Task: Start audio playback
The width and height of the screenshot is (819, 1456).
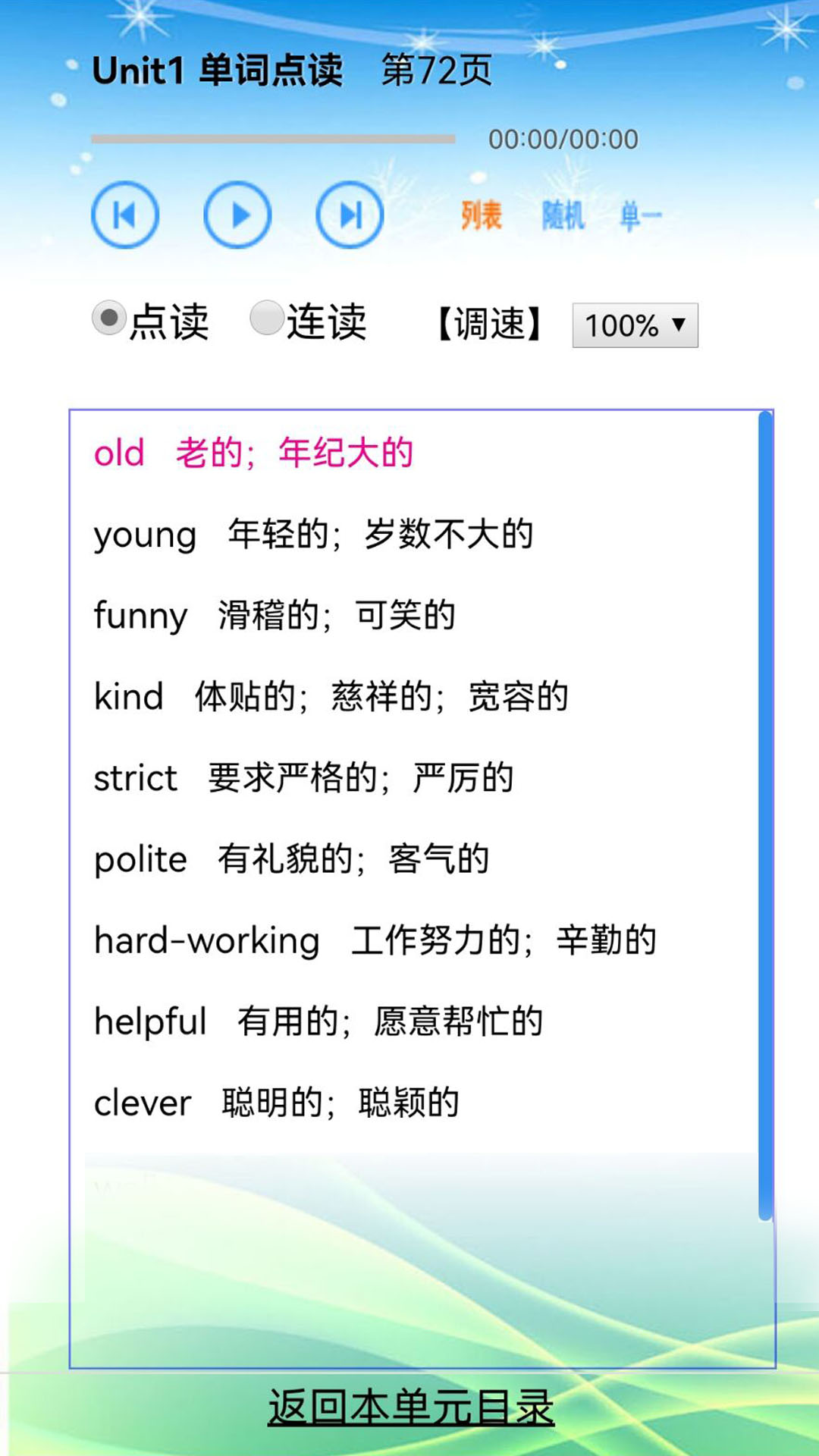Action: (x=237, y=215)
